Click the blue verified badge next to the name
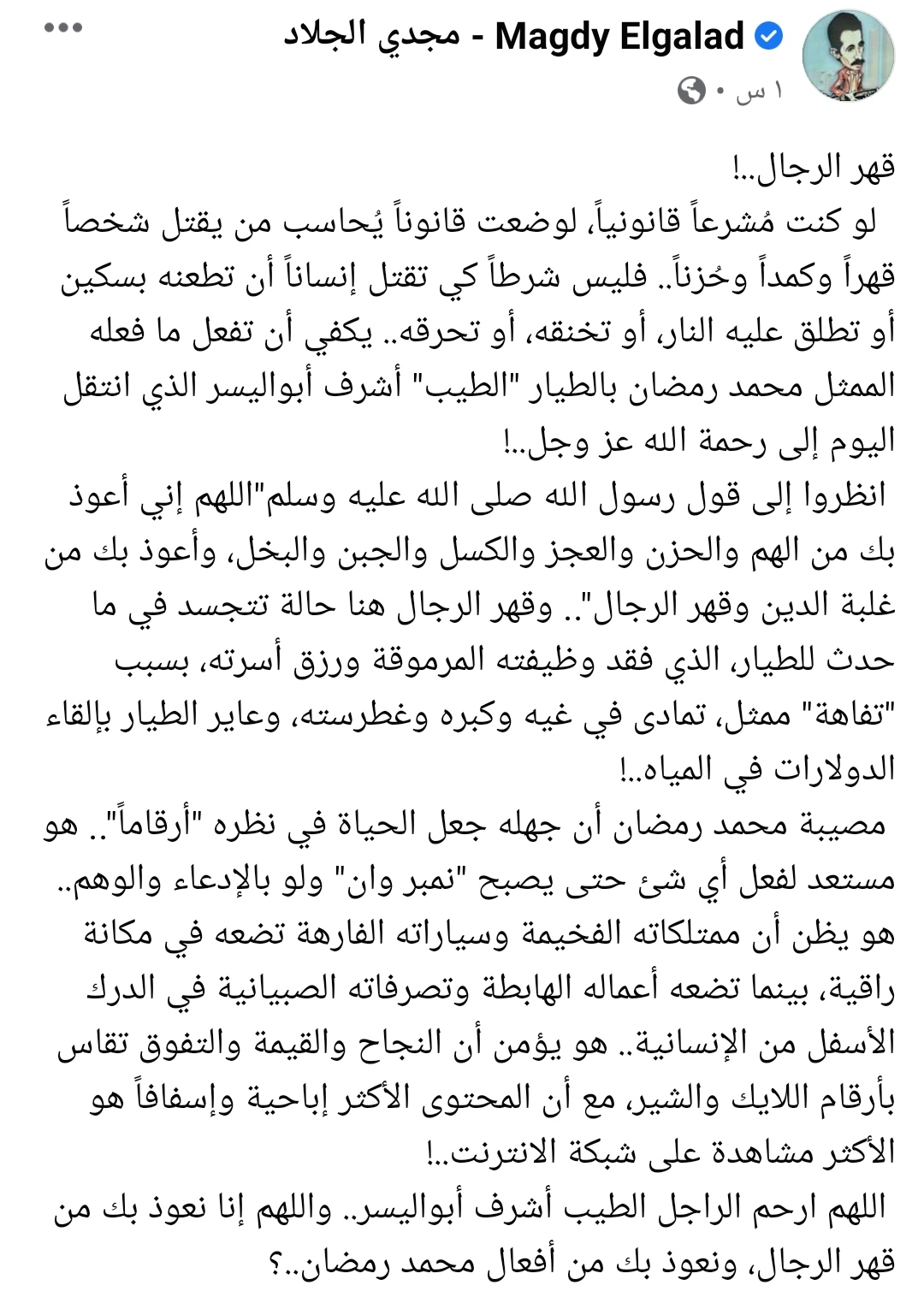The height and width of the screenshot is (1303, 924). pyautogui.click(x=768, y=34)
